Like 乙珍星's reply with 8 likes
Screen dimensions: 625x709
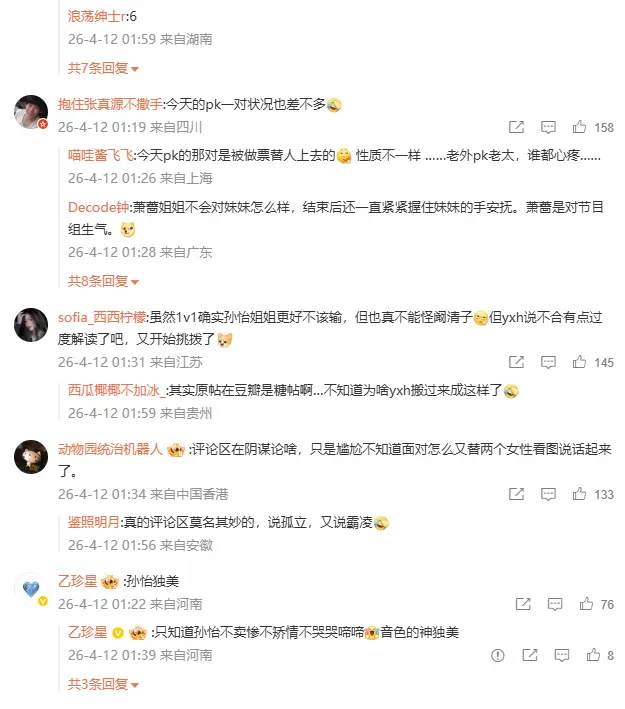pyautogui.click(x=589, y=656)
